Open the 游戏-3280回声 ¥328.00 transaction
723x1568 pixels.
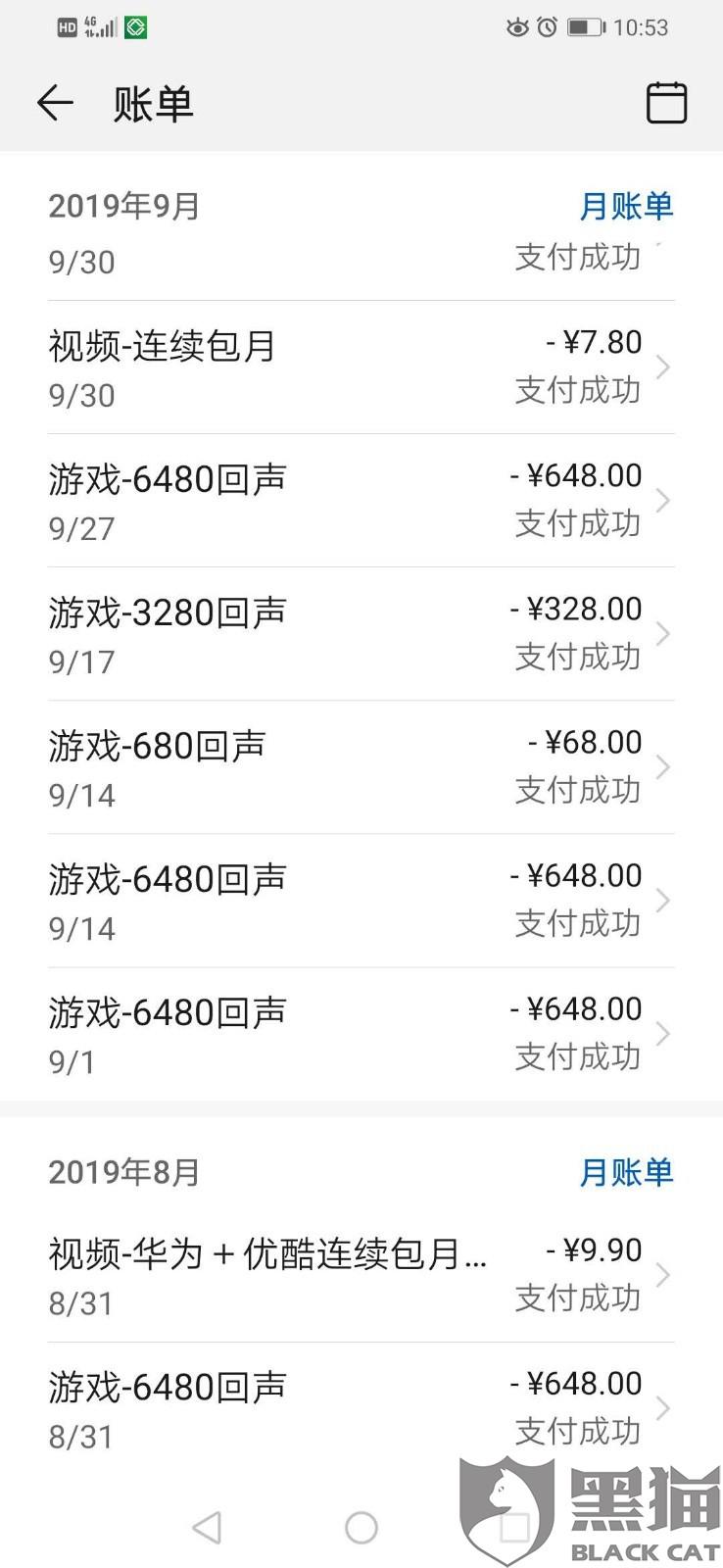pyautogui.click(x=361, y=634)
